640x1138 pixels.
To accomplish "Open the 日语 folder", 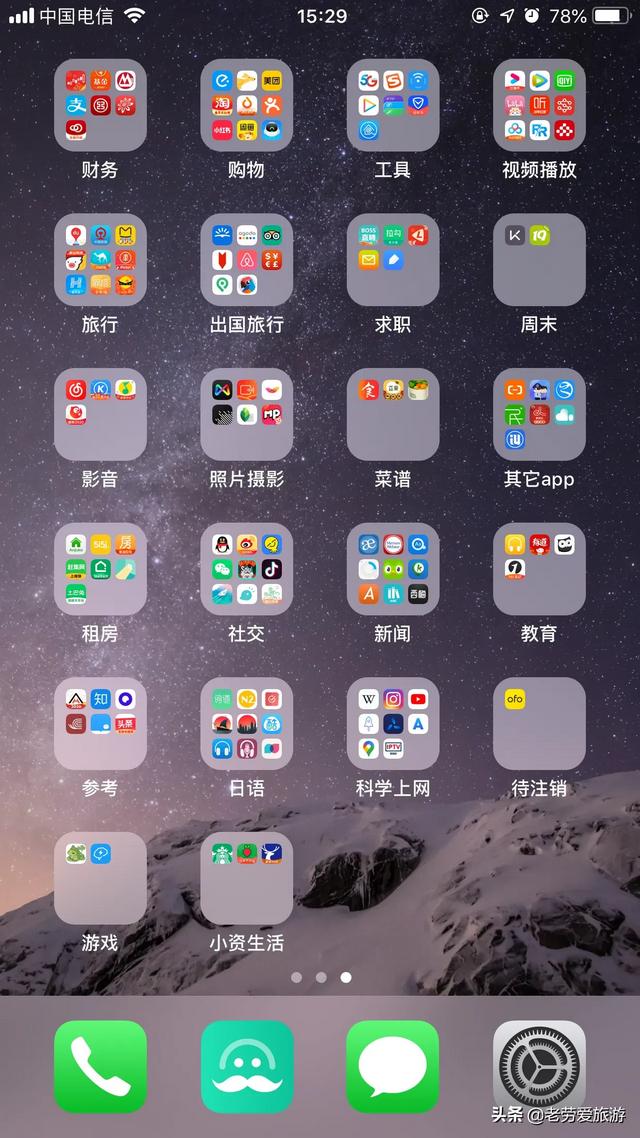I will click(246, 723).
